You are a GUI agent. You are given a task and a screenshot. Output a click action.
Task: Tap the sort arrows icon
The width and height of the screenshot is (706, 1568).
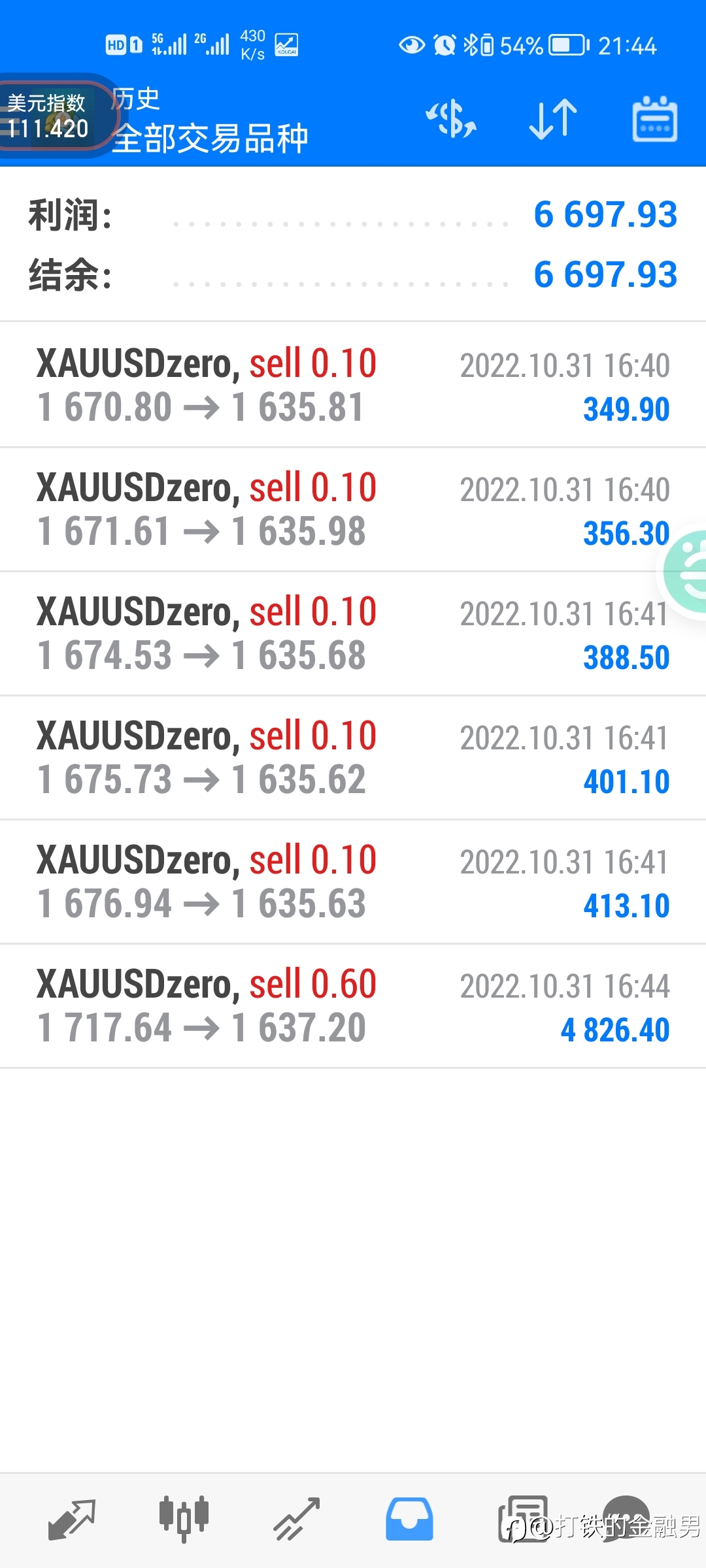[553, 119]
